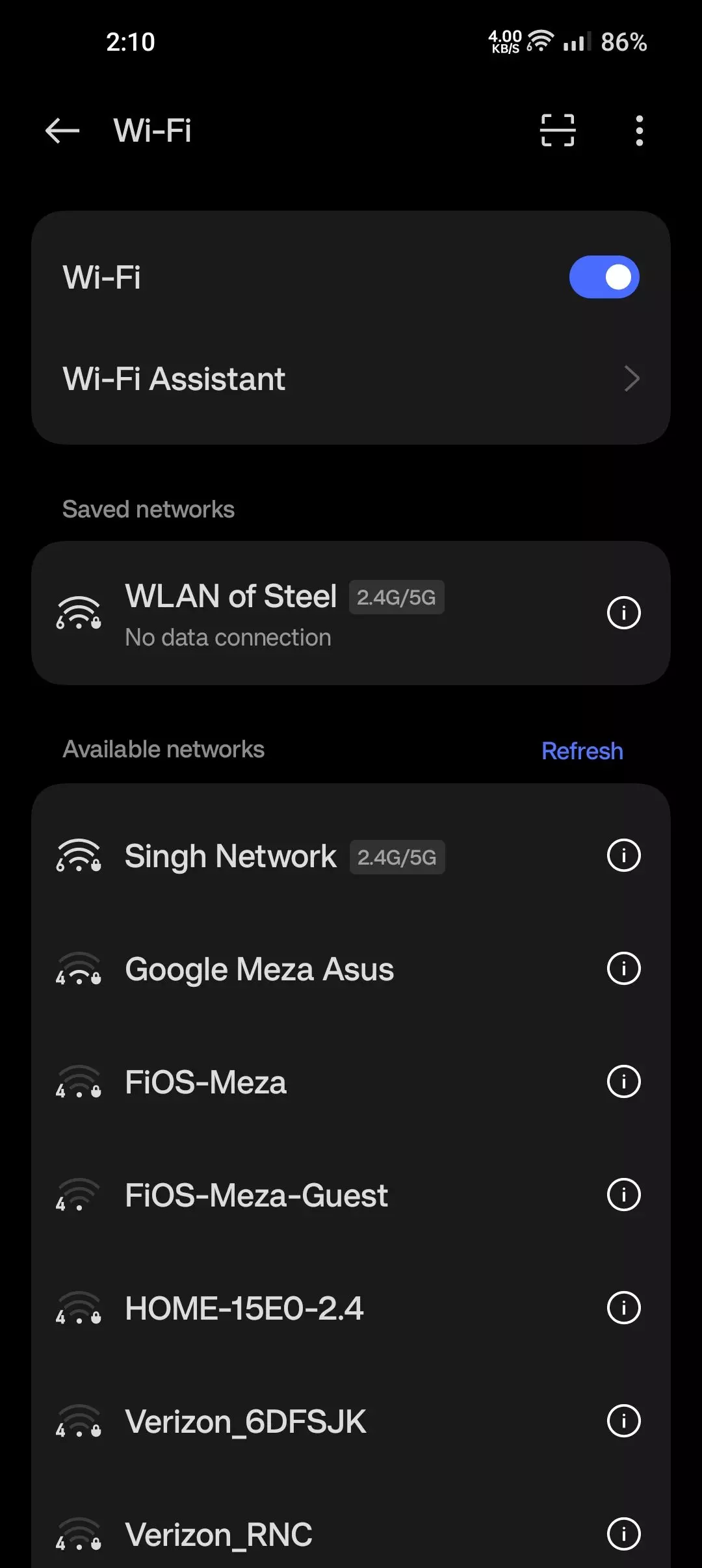Image resolution: width=702 pixels, height=1568 pixels.
Task: Open details for Verizon_6DFSJK
Action: (623, 1421)
